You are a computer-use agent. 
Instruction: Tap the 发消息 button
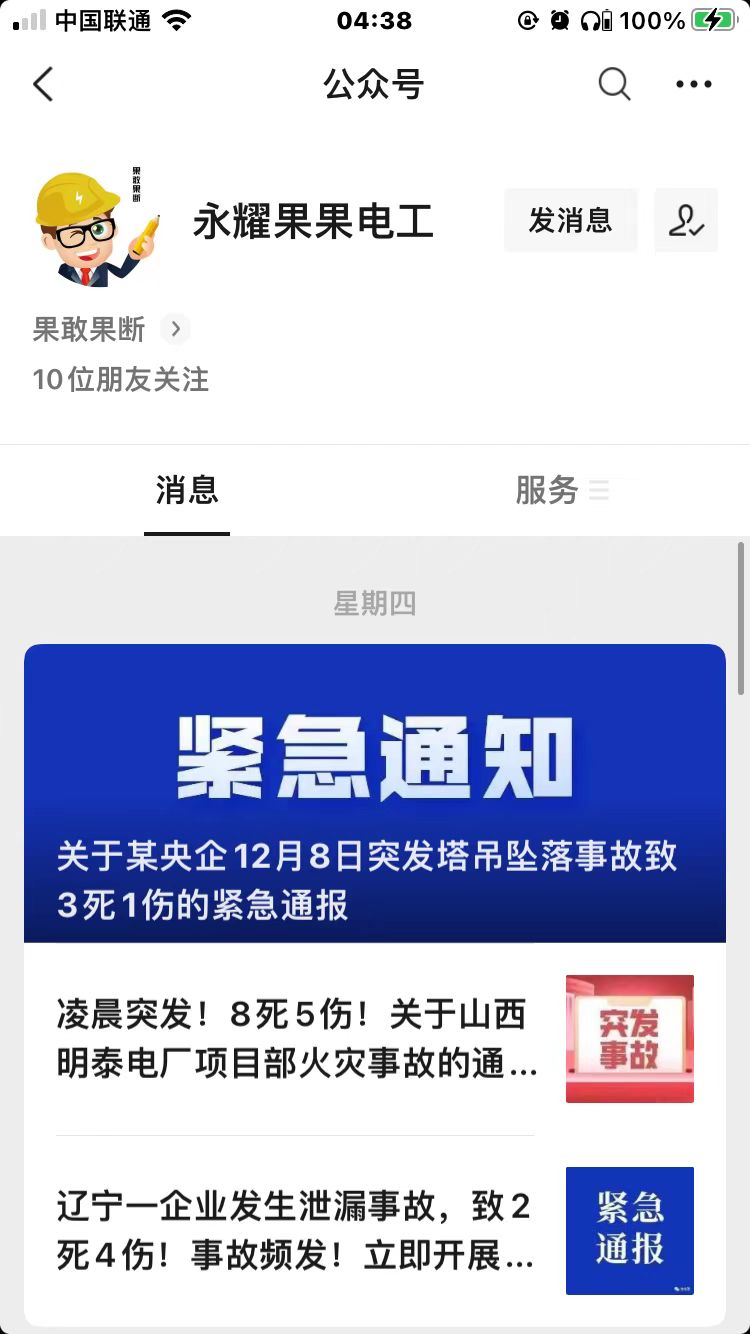click(570, 220)
